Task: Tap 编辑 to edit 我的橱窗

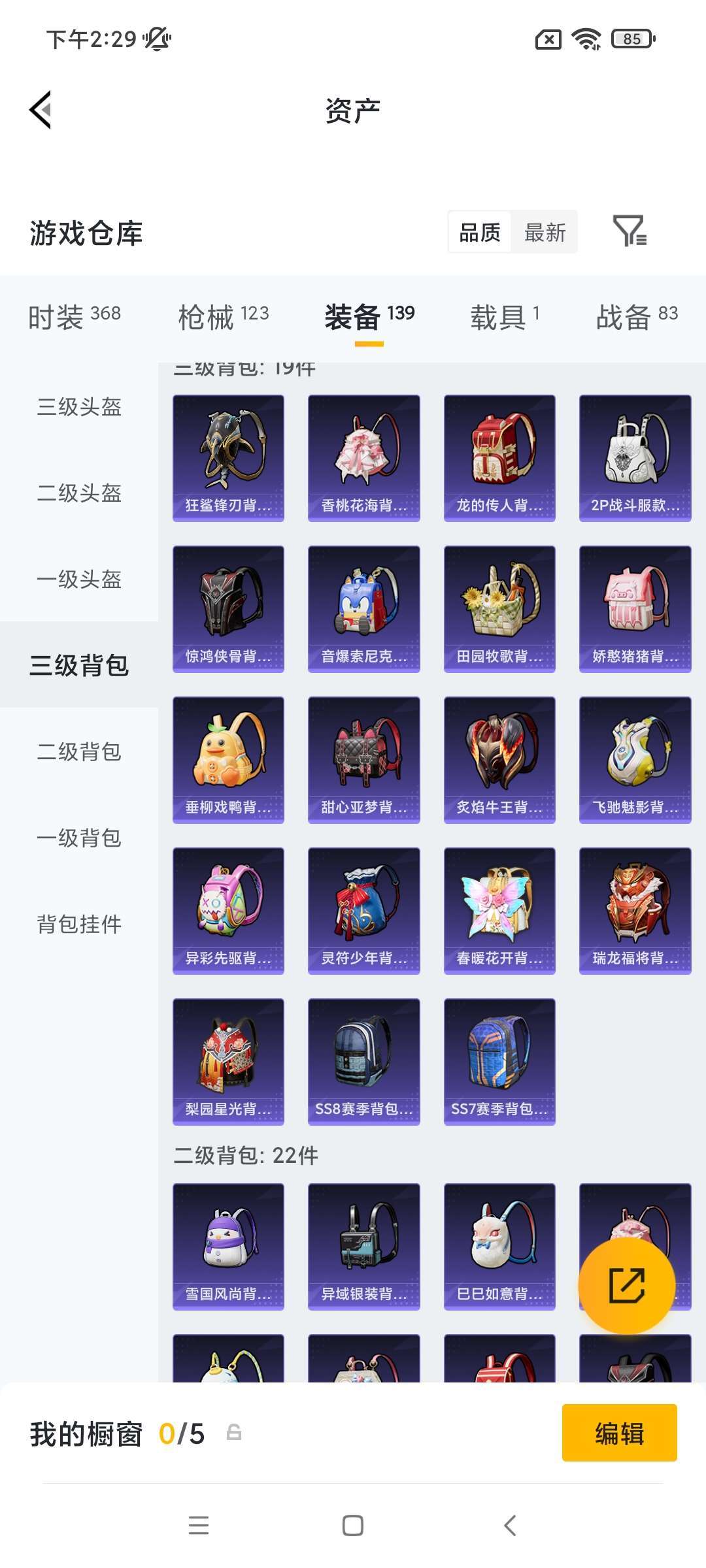Action: [619, 1432]
